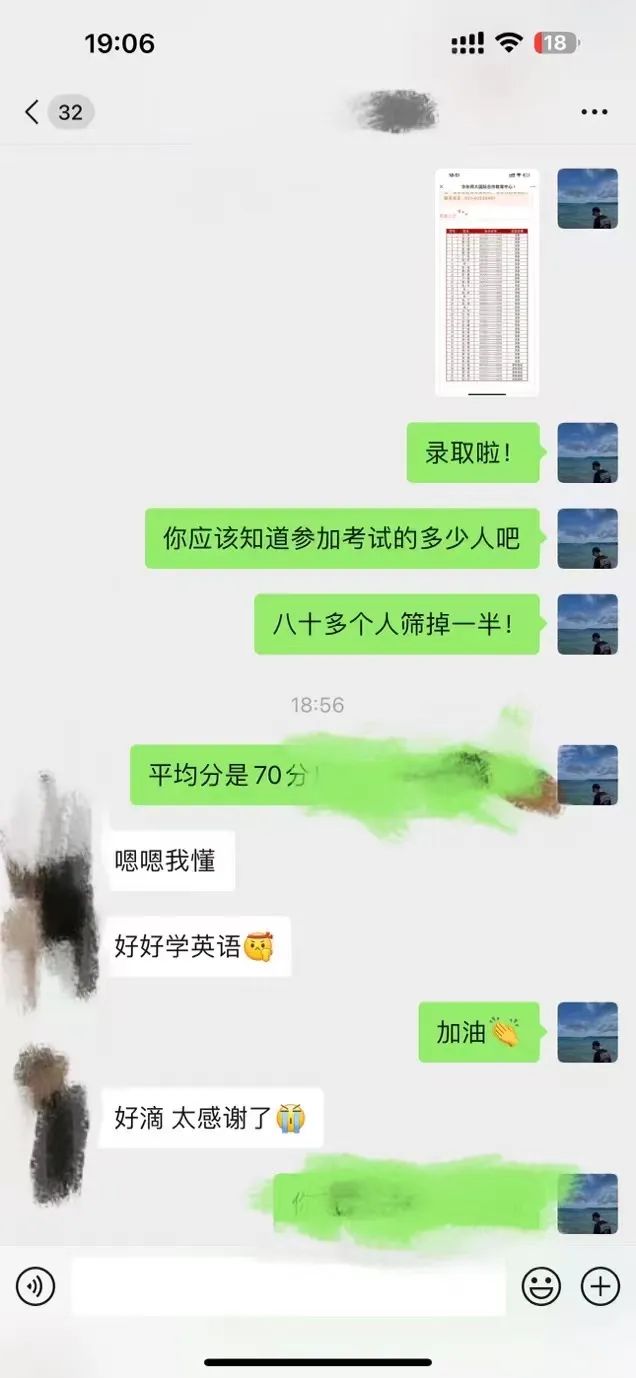The width and height of the screenshot is (636, 1378).
Task: Go back to the chat list
Action: (33, 112)
